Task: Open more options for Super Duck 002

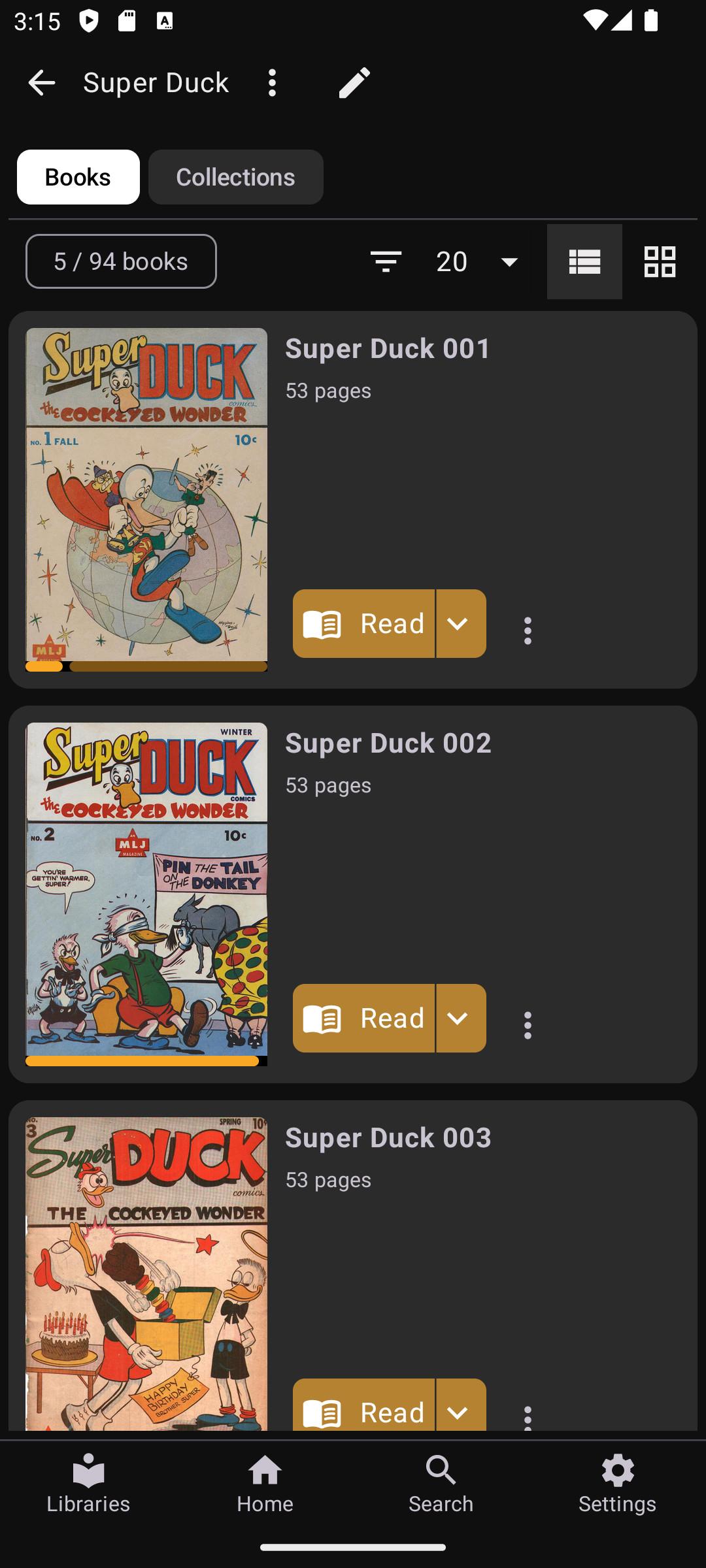Action: tap(528, 1025)
